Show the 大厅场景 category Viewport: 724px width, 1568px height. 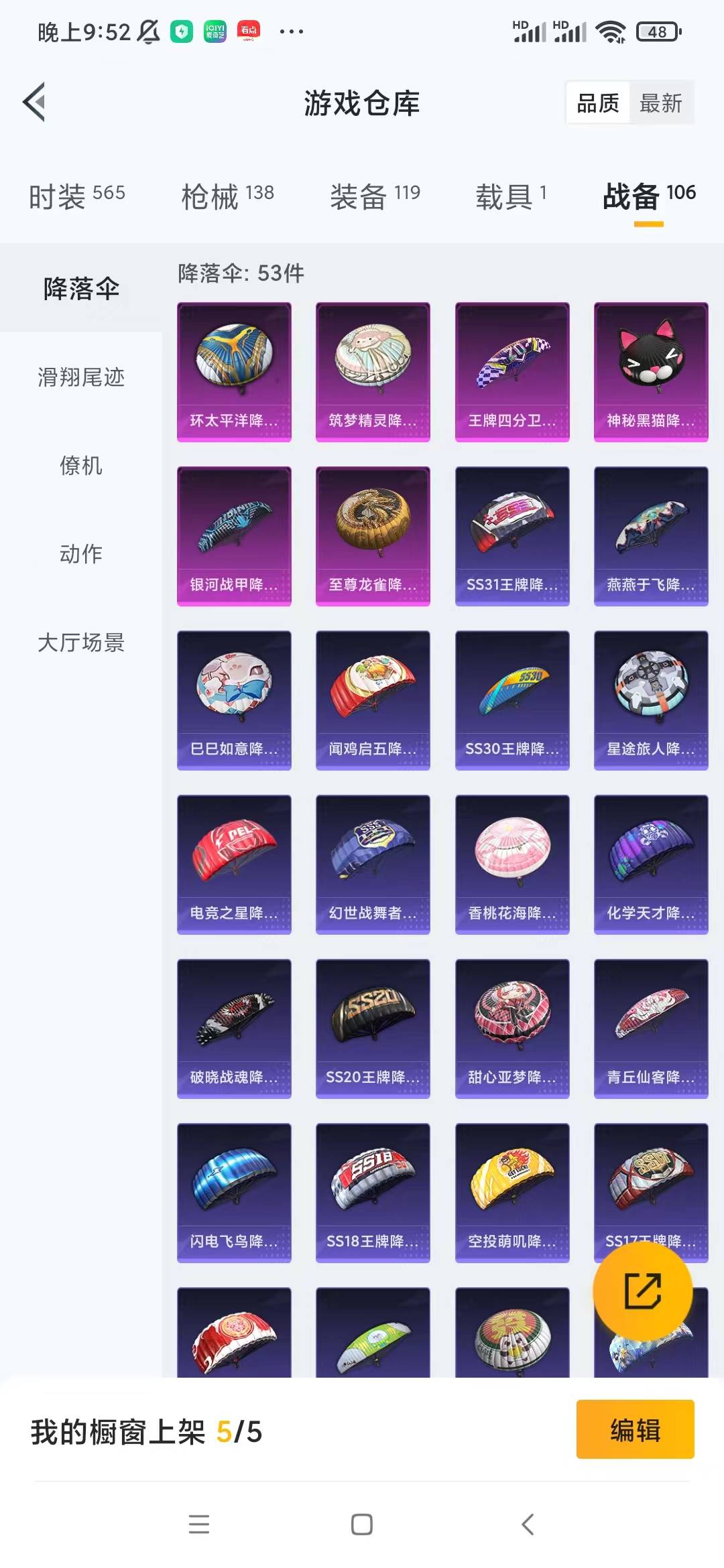81,642
